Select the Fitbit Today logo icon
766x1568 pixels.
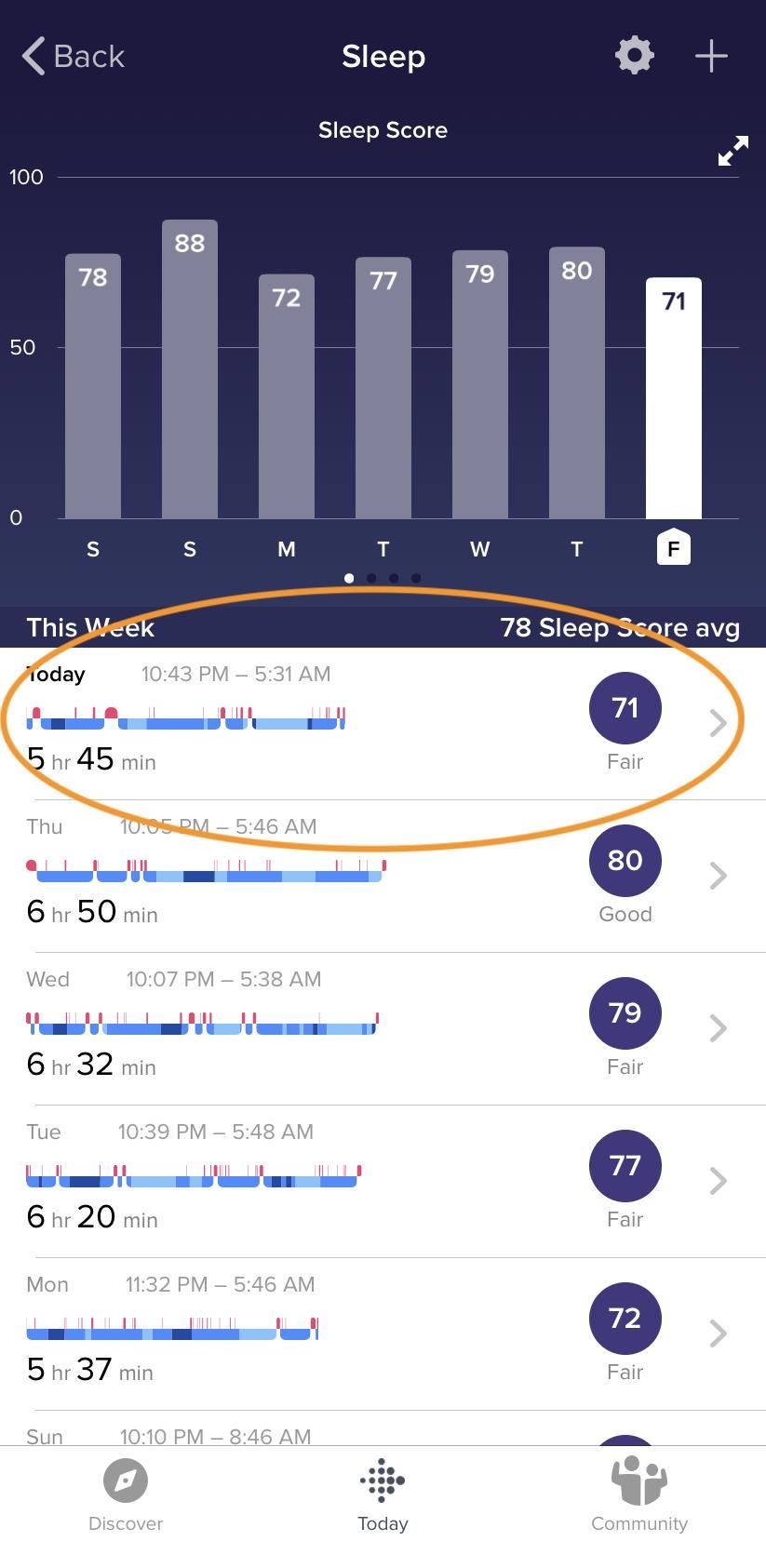pyautogui.click(x=383, y=1480)
